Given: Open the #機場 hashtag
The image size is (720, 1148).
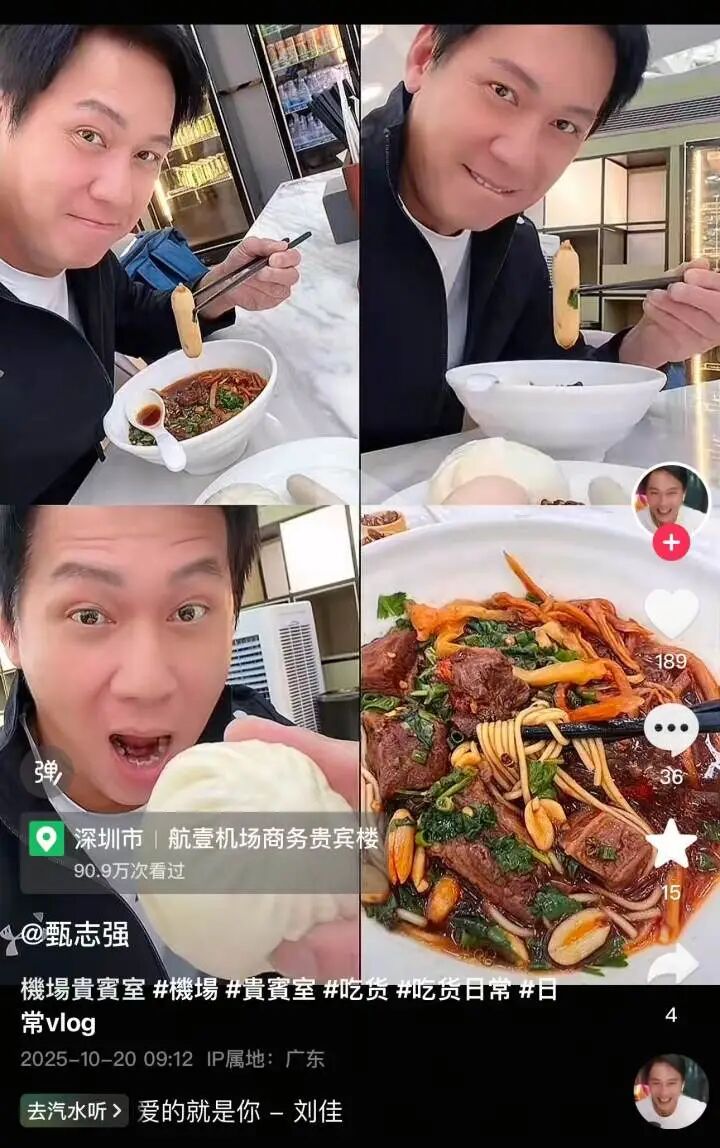Looking at the screenshot, I should (184, 991).
